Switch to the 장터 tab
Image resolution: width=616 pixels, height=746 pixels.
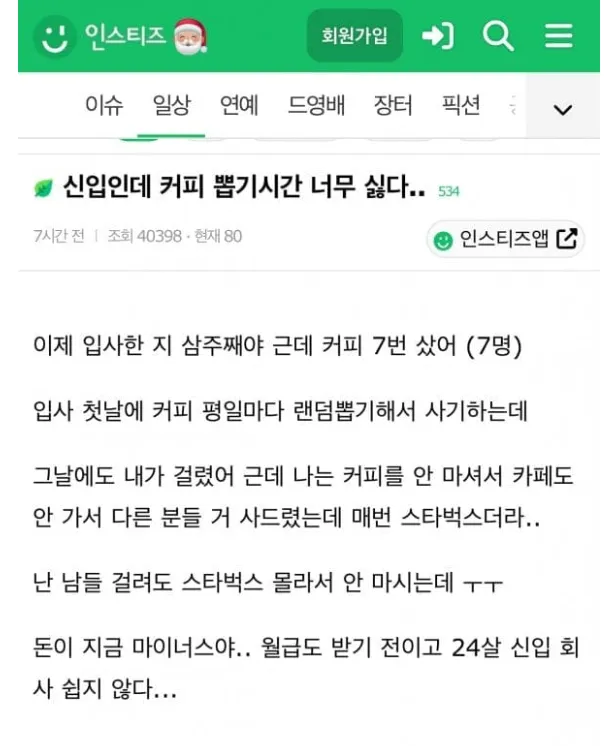393,106
